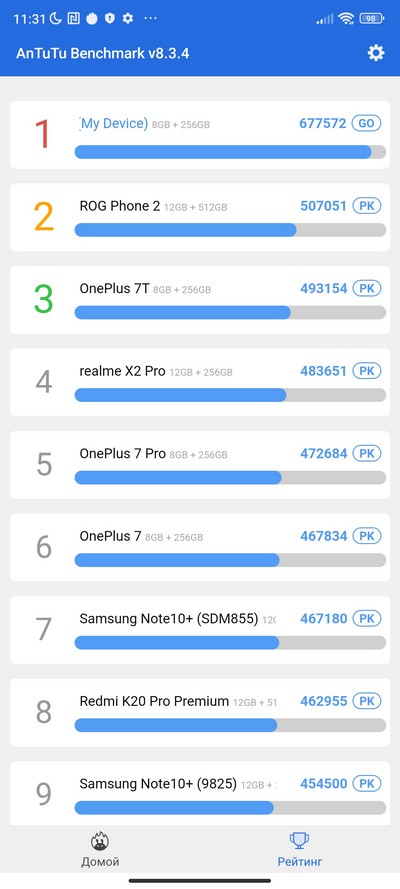
Task: Tap the GO button for My Device
Action: [366, 123]
